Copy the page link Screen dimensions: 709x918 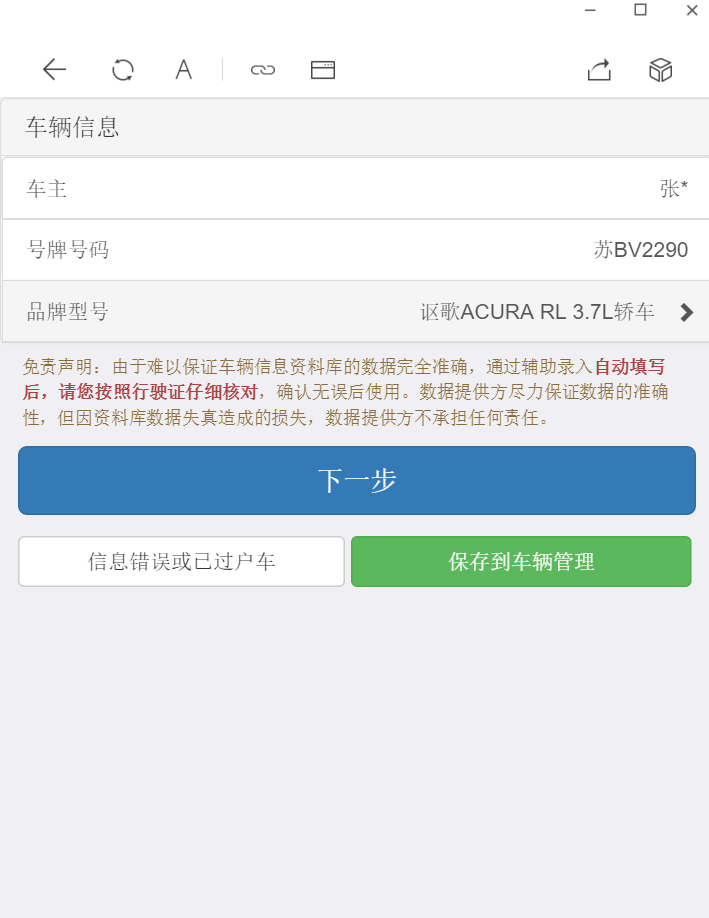262,69
